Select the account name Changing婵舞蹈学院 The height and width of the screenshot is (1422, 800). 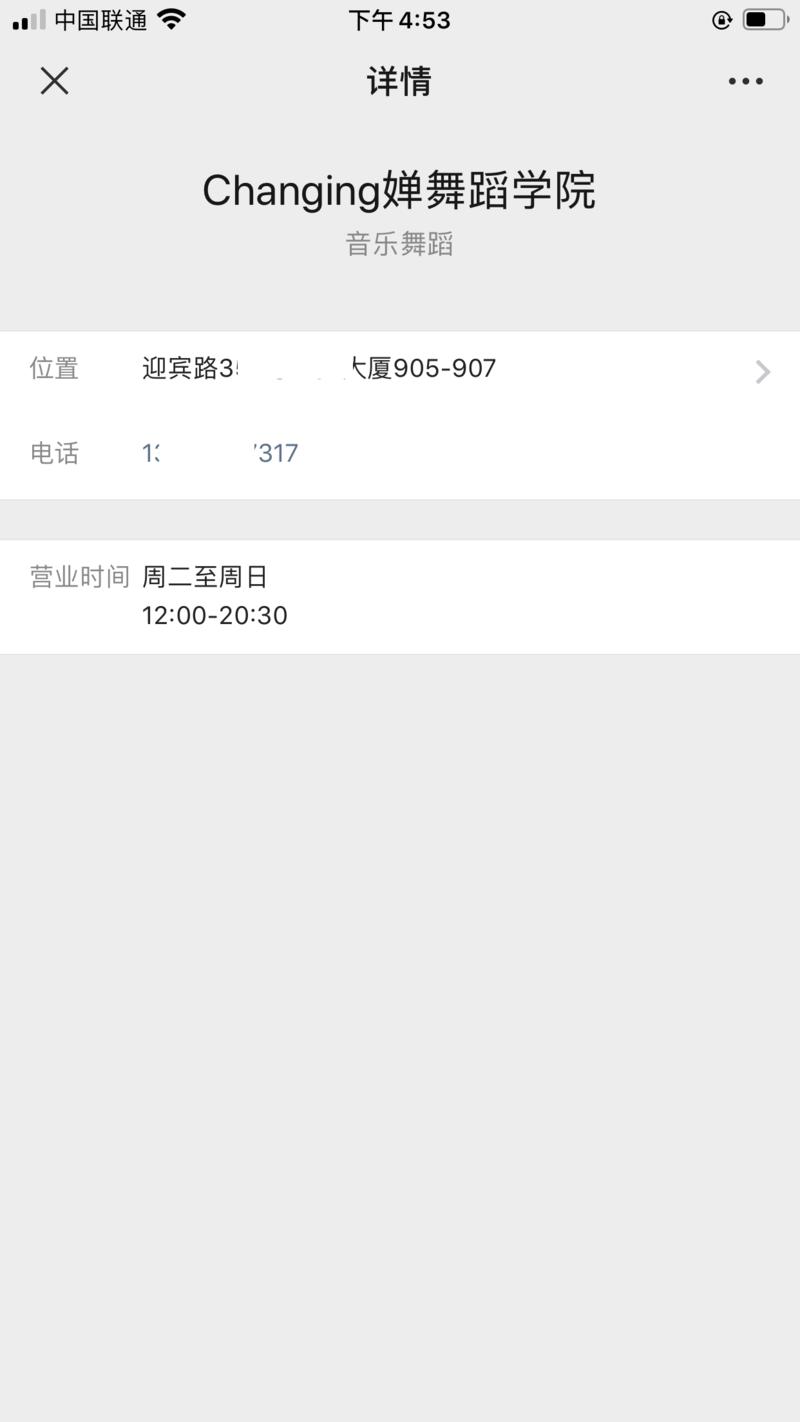tap(399, 191)
